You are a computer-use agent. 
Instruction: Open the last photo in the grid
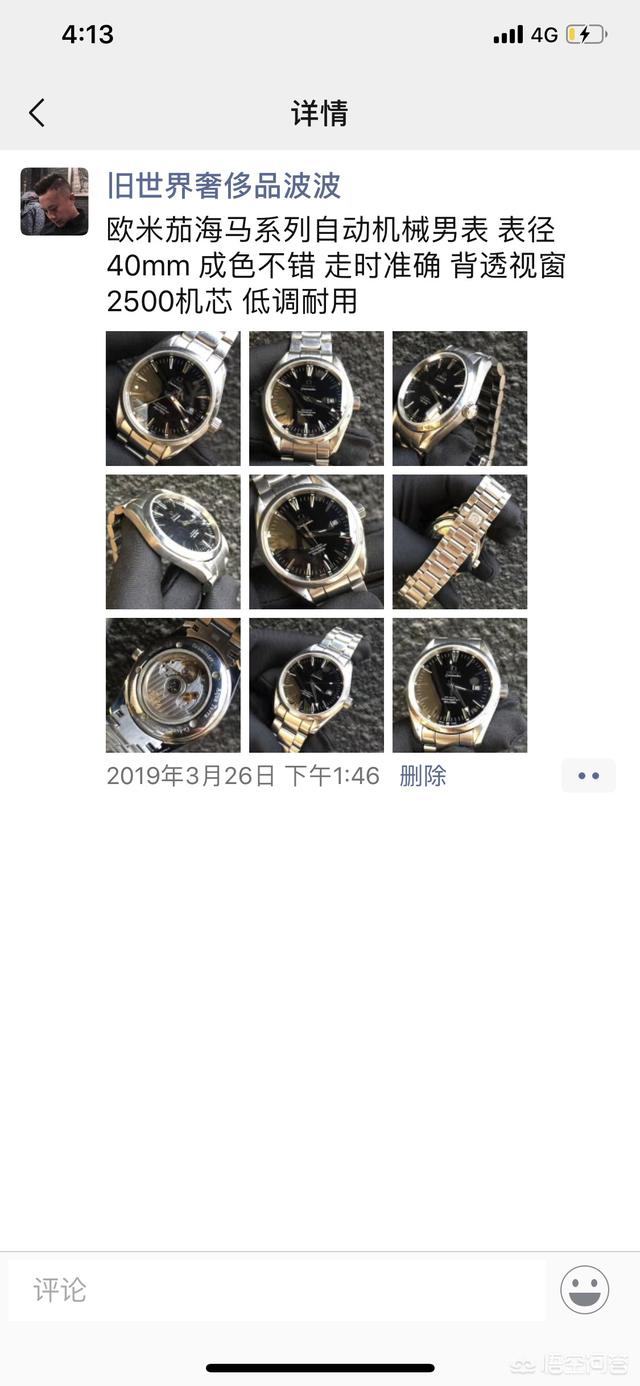point(459,684)
